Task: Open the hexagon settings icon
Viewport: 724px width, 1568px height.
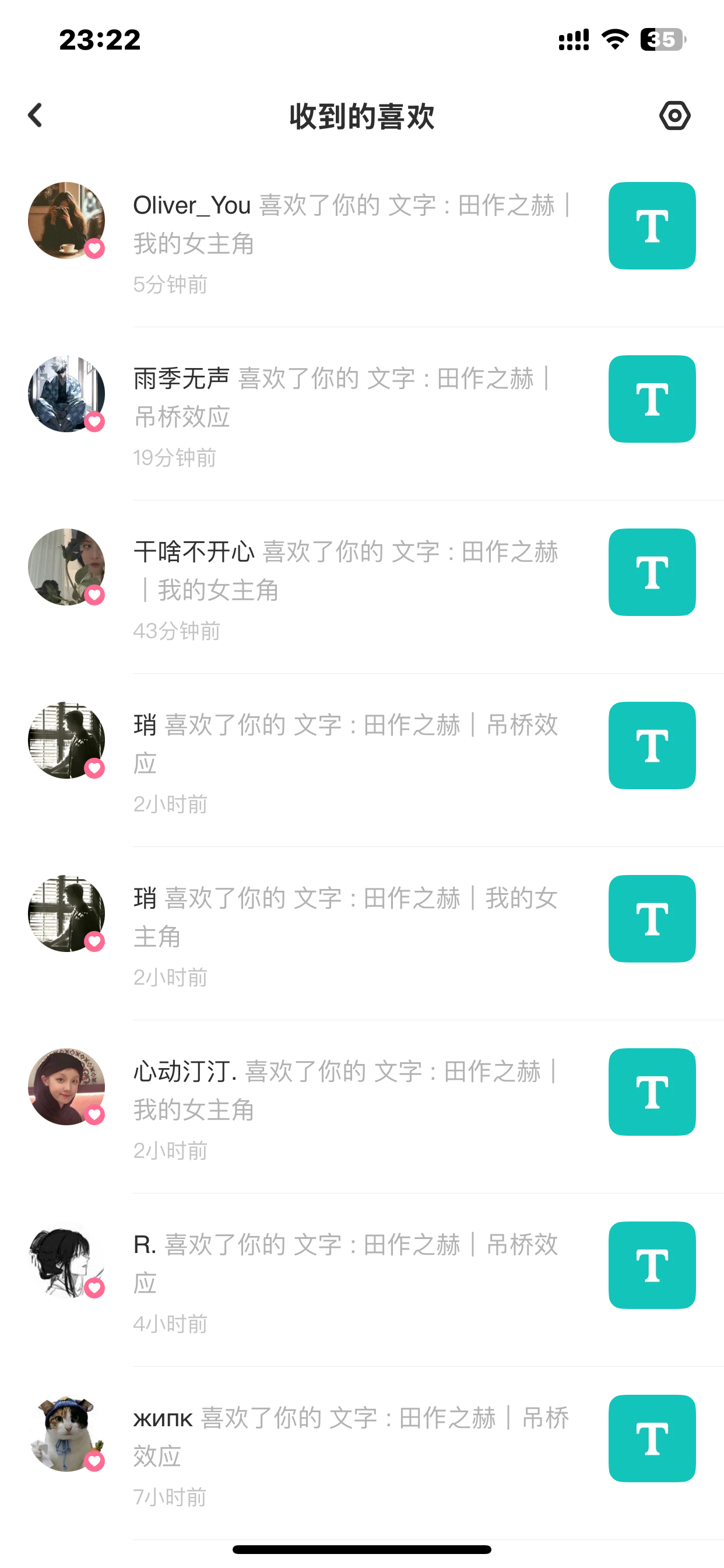Action: tap(674, 115)
